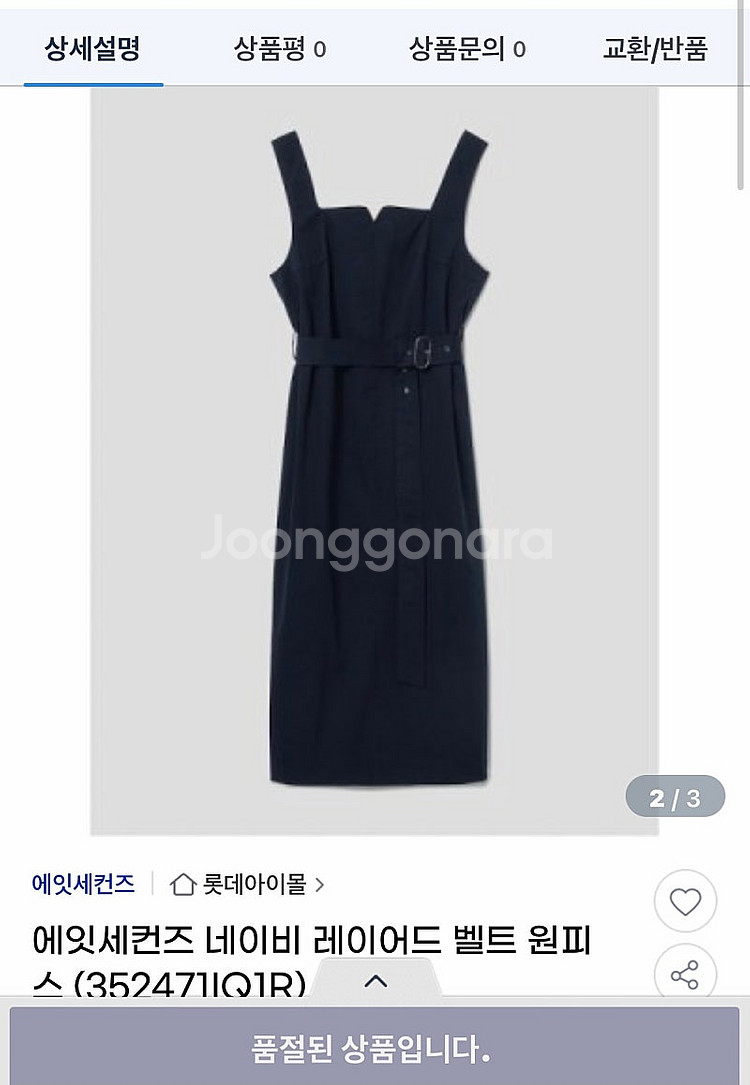Expand the bottom panel with the up chevron
Screen dimensions: 750x1085
pyautogui.click(x=376, y=981)
